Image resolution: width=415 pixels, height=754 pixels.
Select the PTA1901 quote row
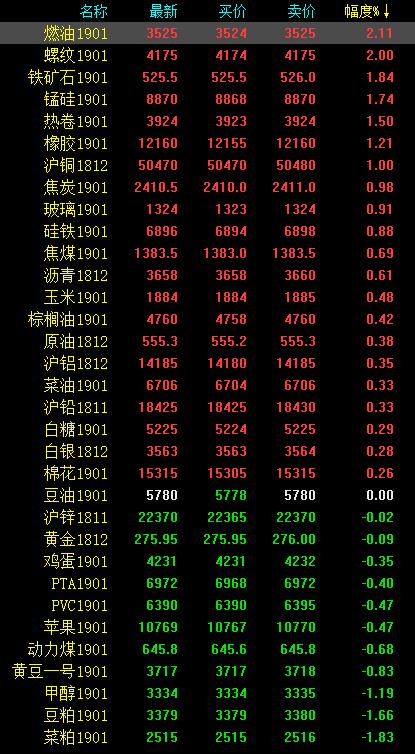click(x=207, y=583)
